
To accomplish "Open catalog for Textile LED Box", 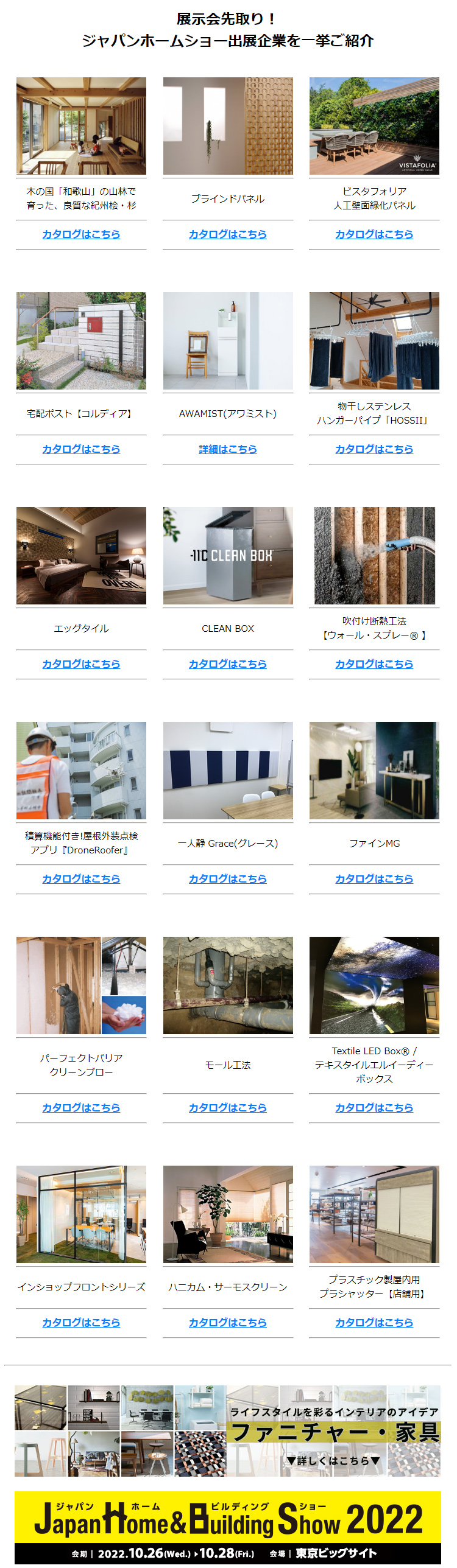I will click(374, 1108).
